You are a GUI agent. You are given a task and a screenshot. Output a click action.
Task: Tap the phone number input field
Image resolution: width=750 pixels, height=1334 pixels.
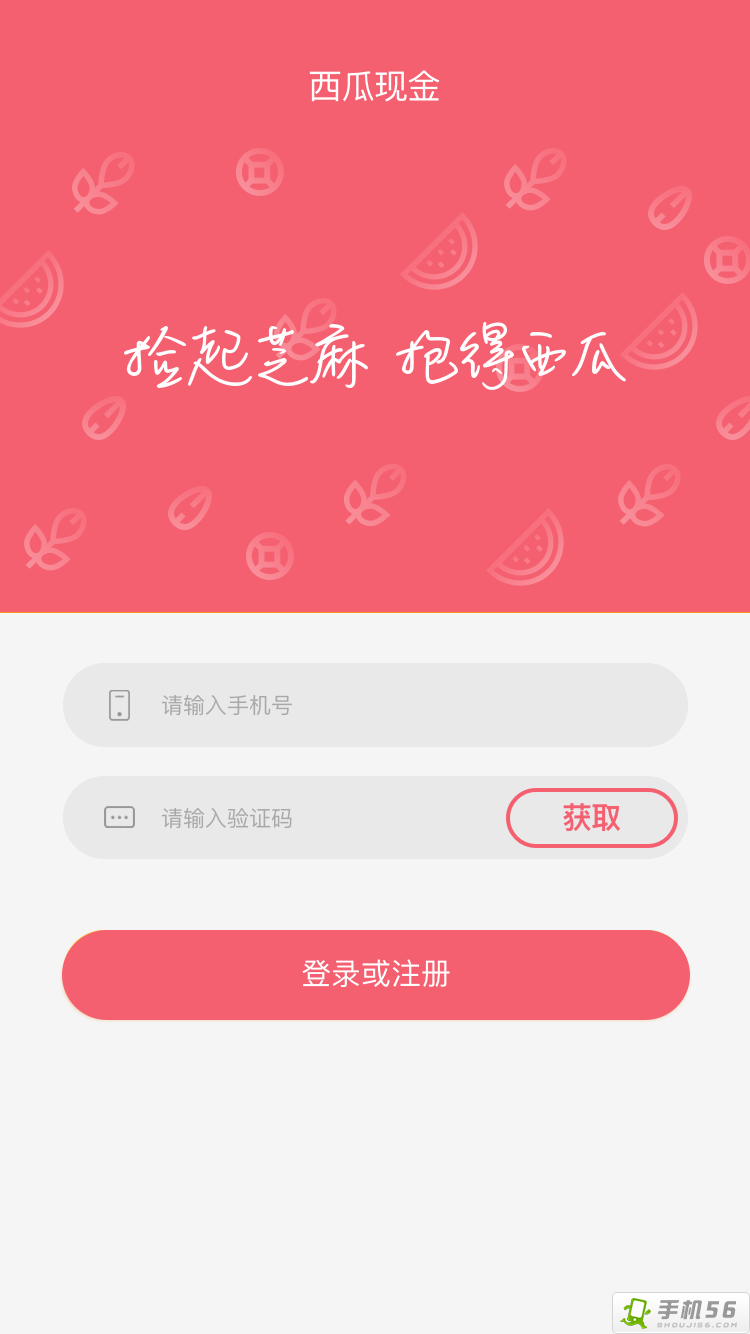tap(400, 705)
